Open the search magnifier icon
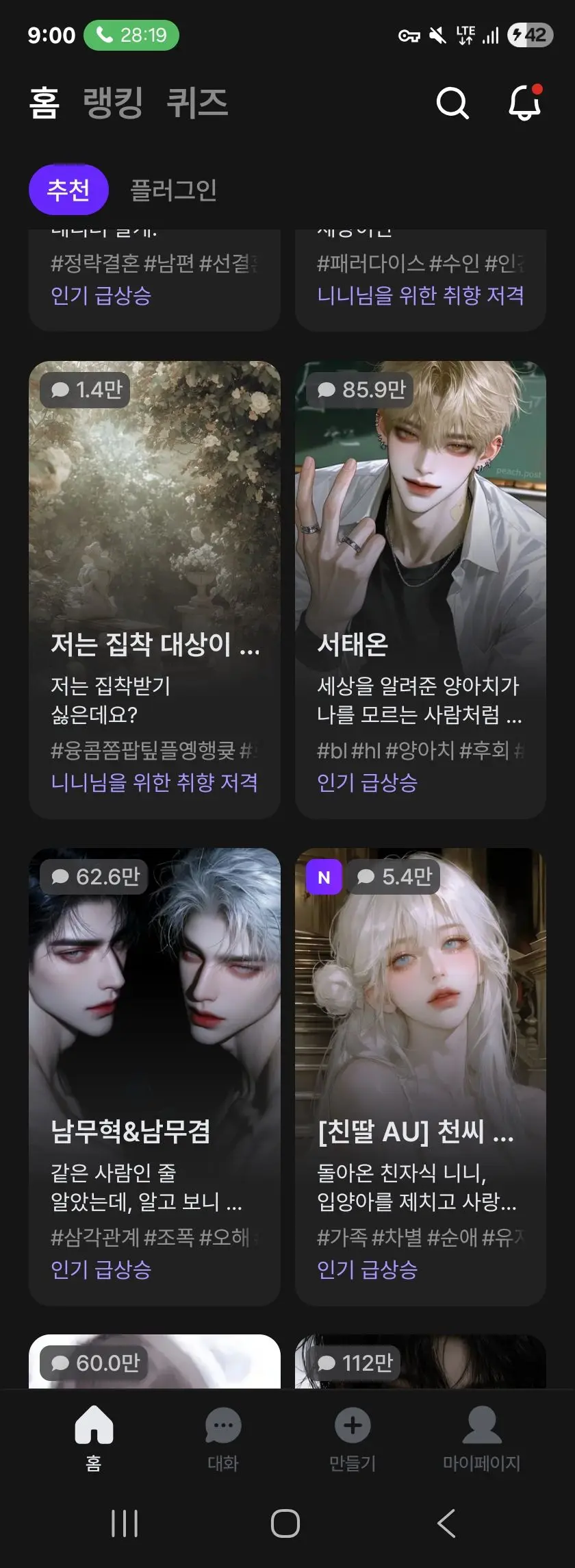 (x=452, y=103)
